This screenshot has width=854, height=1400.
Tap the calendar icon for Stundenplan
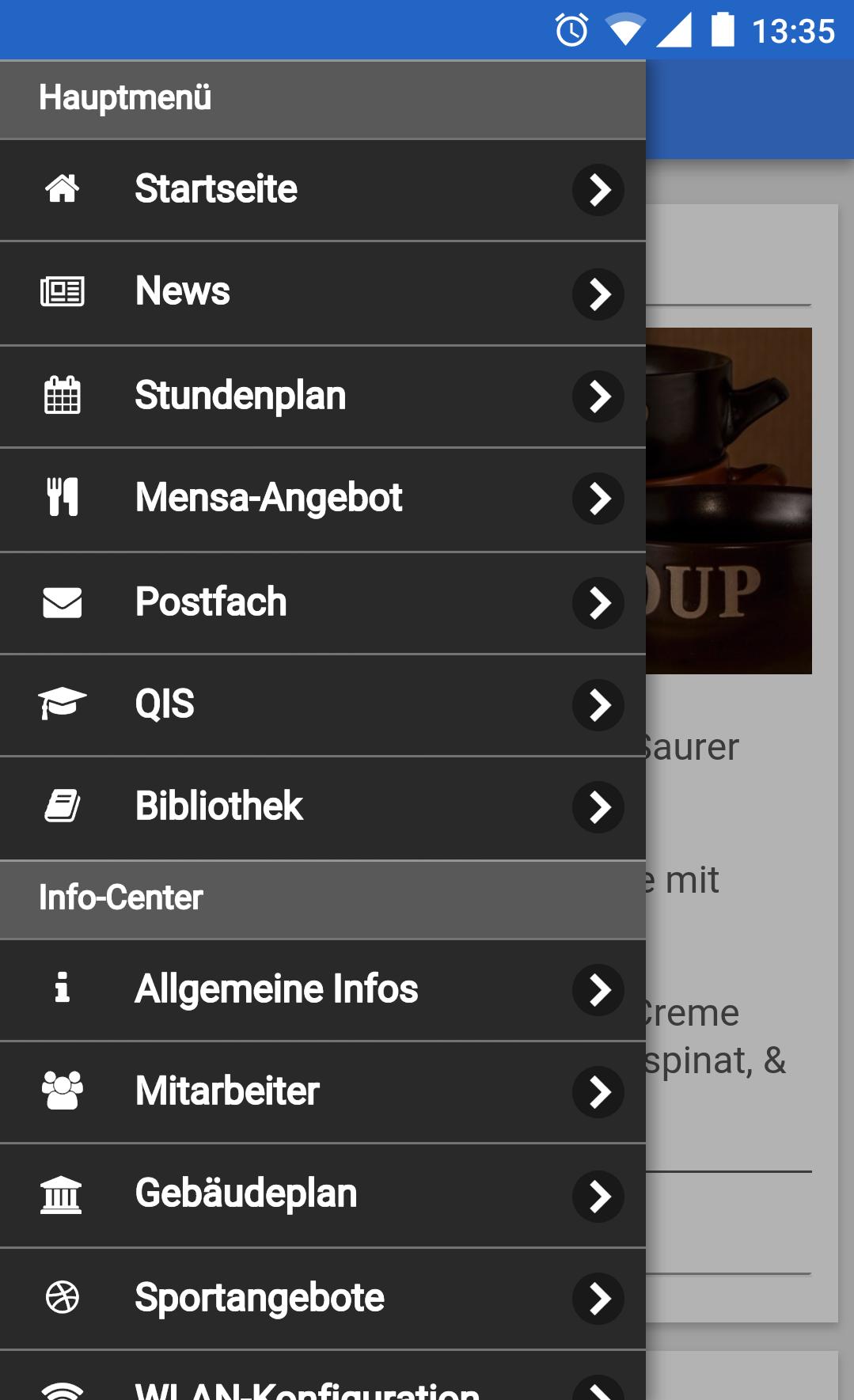click(63, 395)
